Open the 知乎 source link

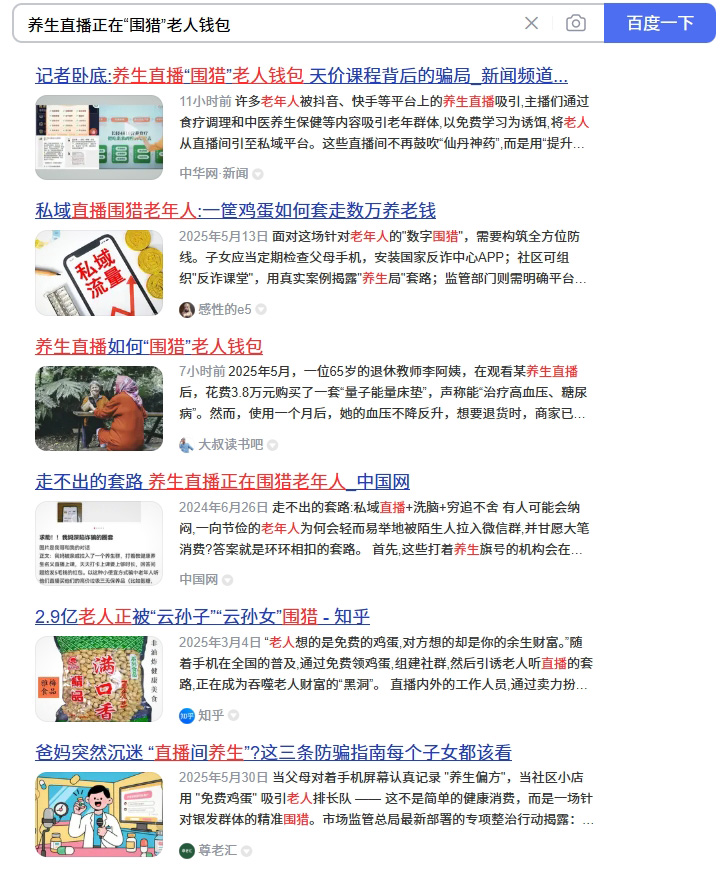pos(210,715)
